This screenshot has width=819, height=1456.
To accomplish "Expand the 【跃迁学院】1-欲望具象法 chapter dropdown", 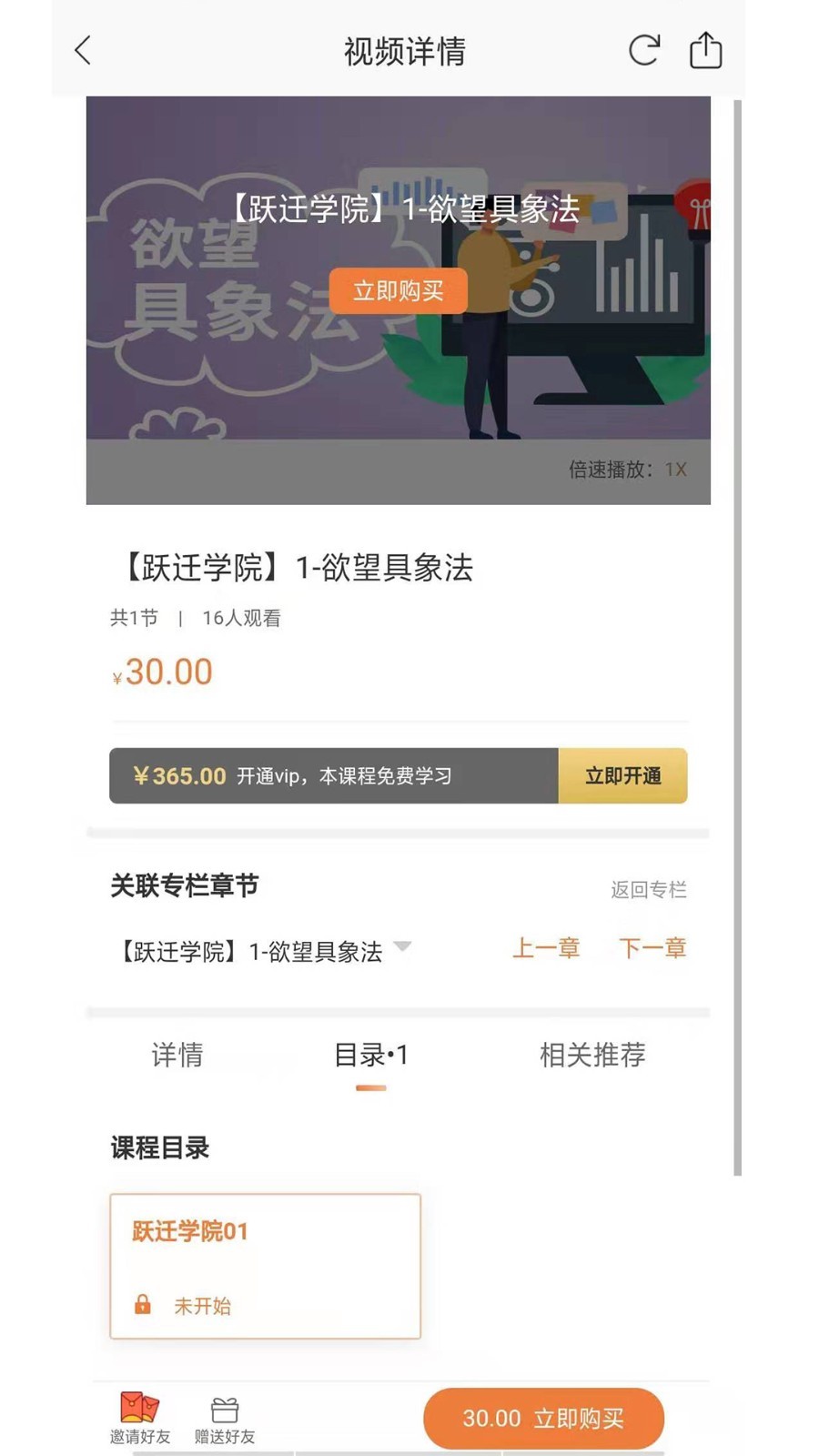I will (402, 947).
